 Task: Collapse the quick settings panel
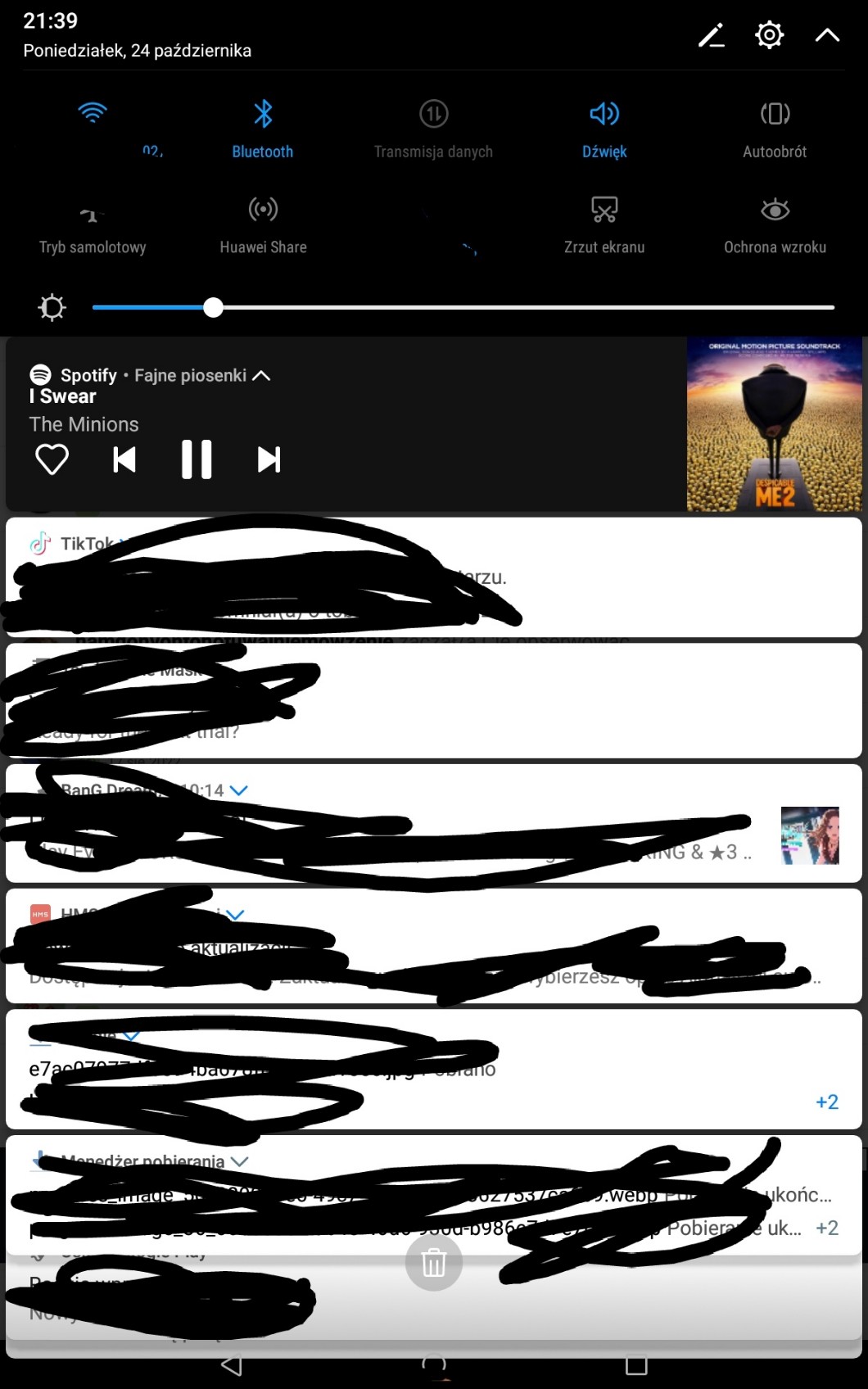827,35
